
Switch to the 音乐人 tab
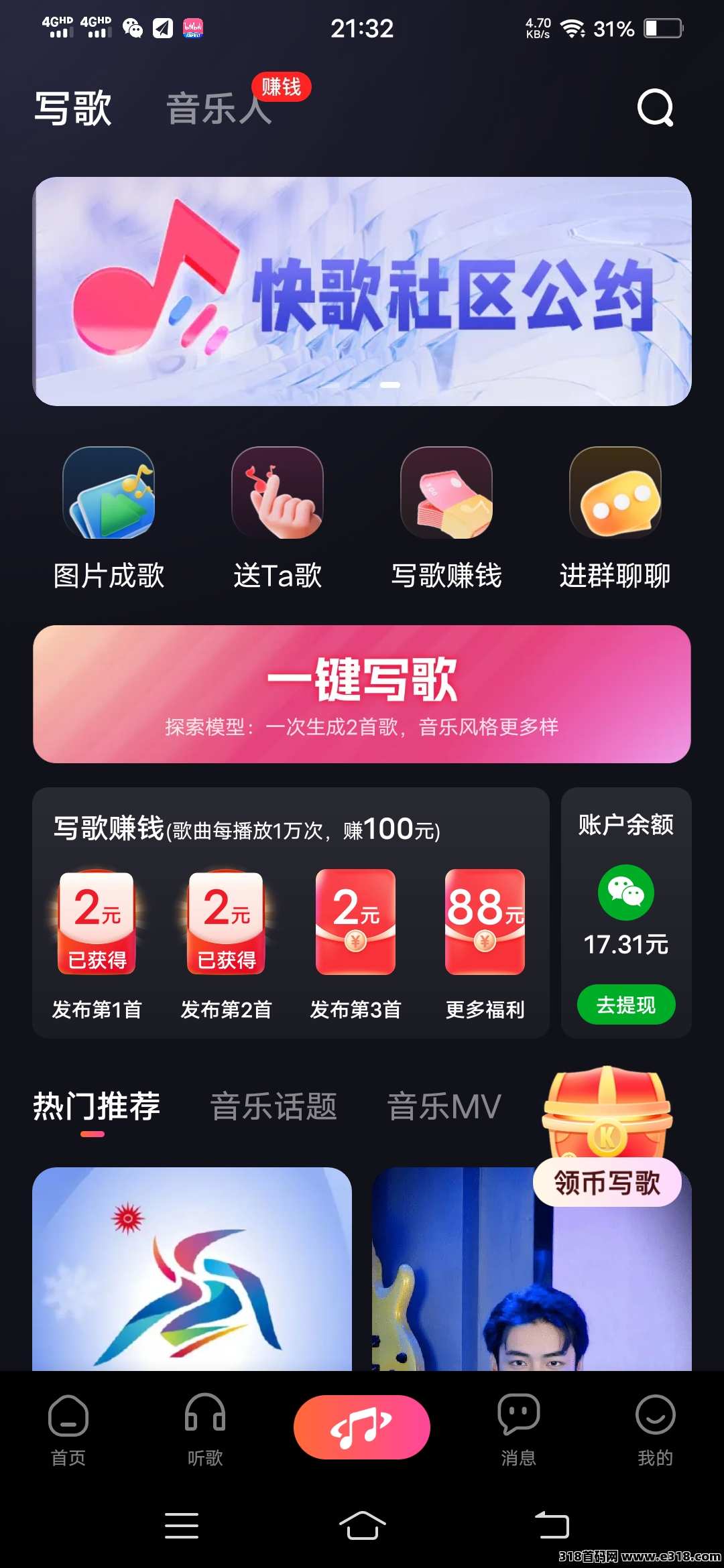[219, 109]
